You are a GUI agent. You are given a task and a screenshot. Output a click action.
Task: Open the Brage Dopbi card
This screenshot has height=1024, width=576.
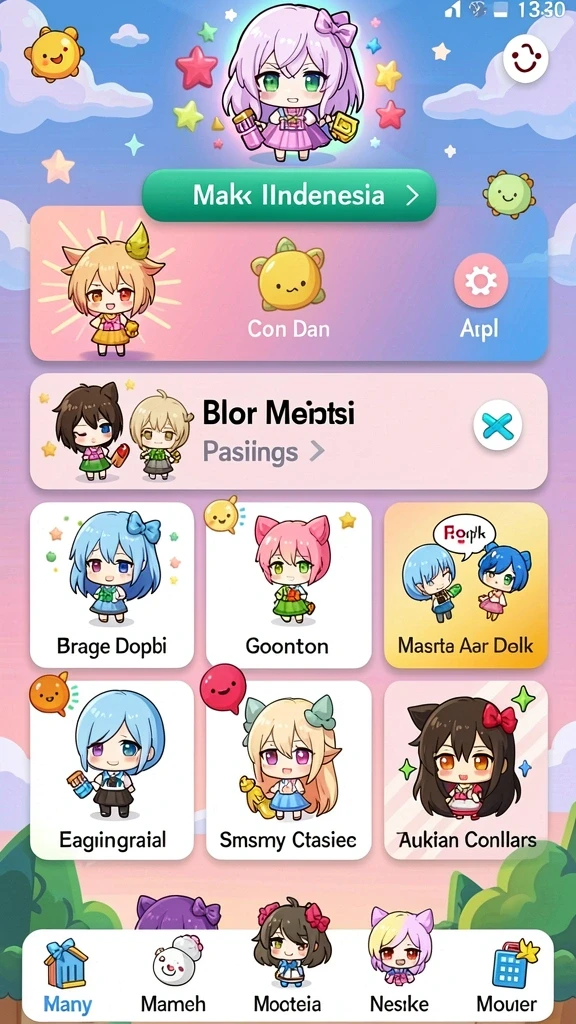(112, 584)
